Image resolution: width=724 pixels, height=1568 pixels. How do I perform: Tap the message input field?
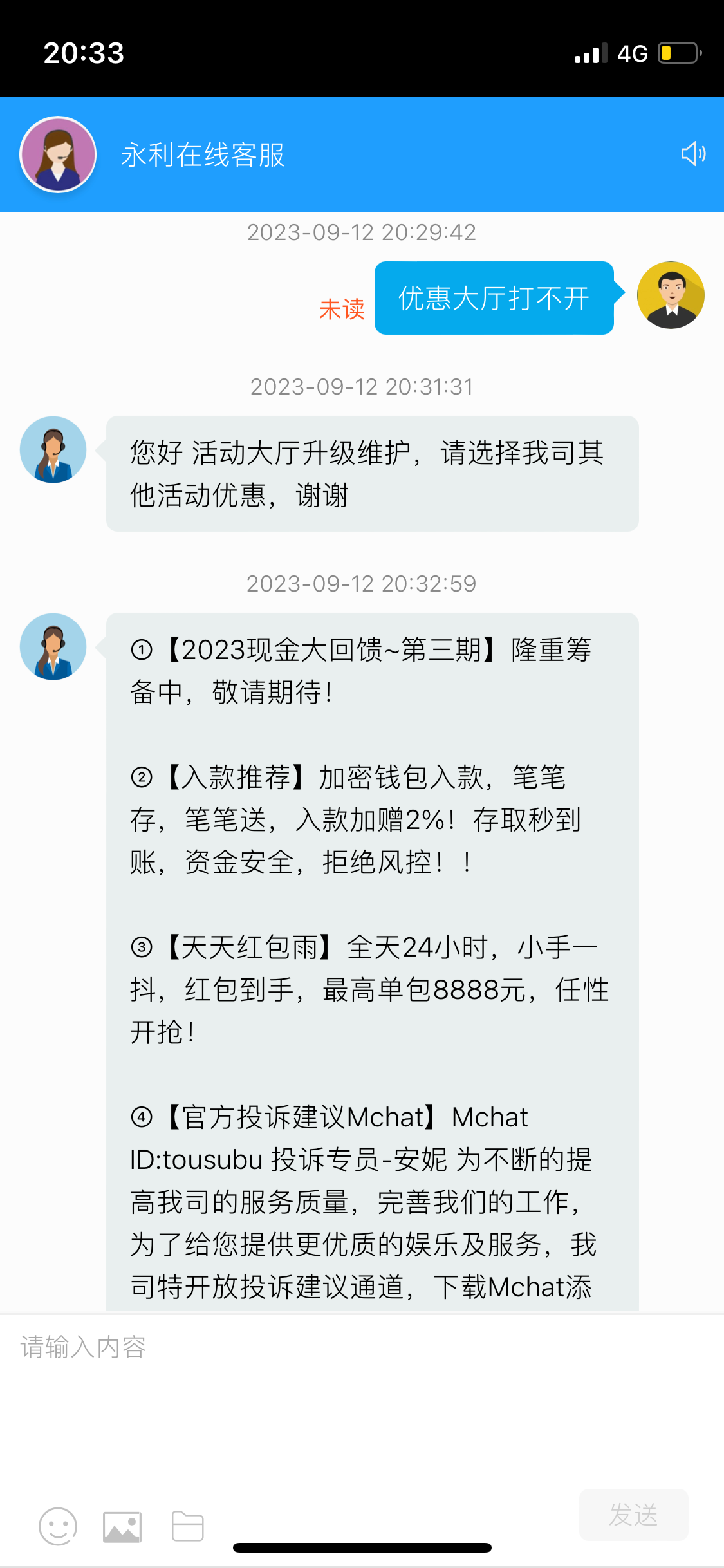360,1384
